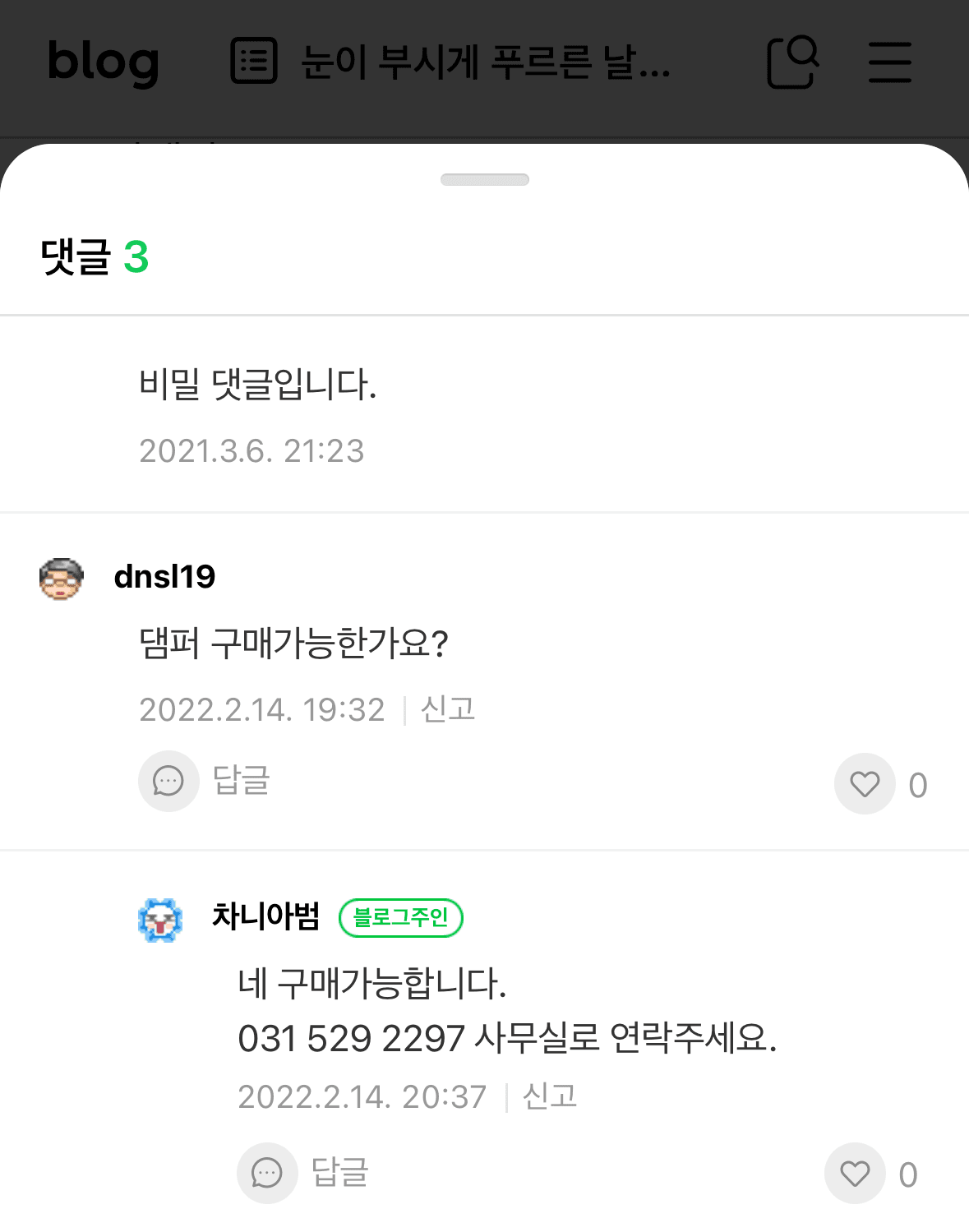Image resolution: width=969 pixels, height=1232 pixels.
Task: Click the blog logo
Action: point(104,64)
